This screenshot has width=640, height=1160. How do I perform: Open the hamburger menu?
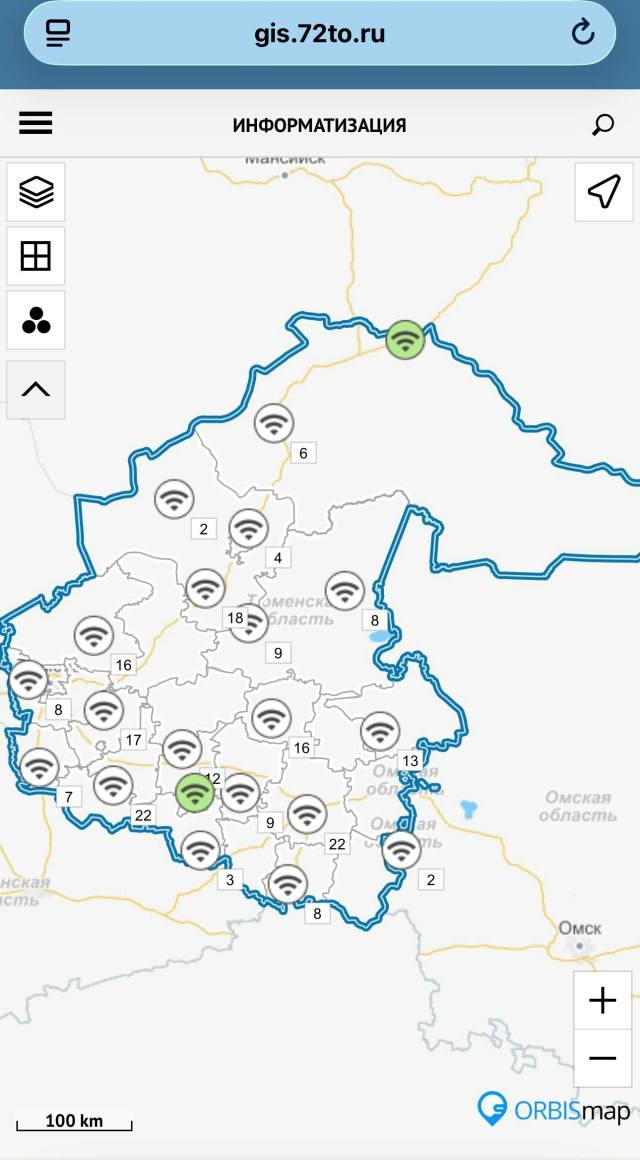coord(35,124)
